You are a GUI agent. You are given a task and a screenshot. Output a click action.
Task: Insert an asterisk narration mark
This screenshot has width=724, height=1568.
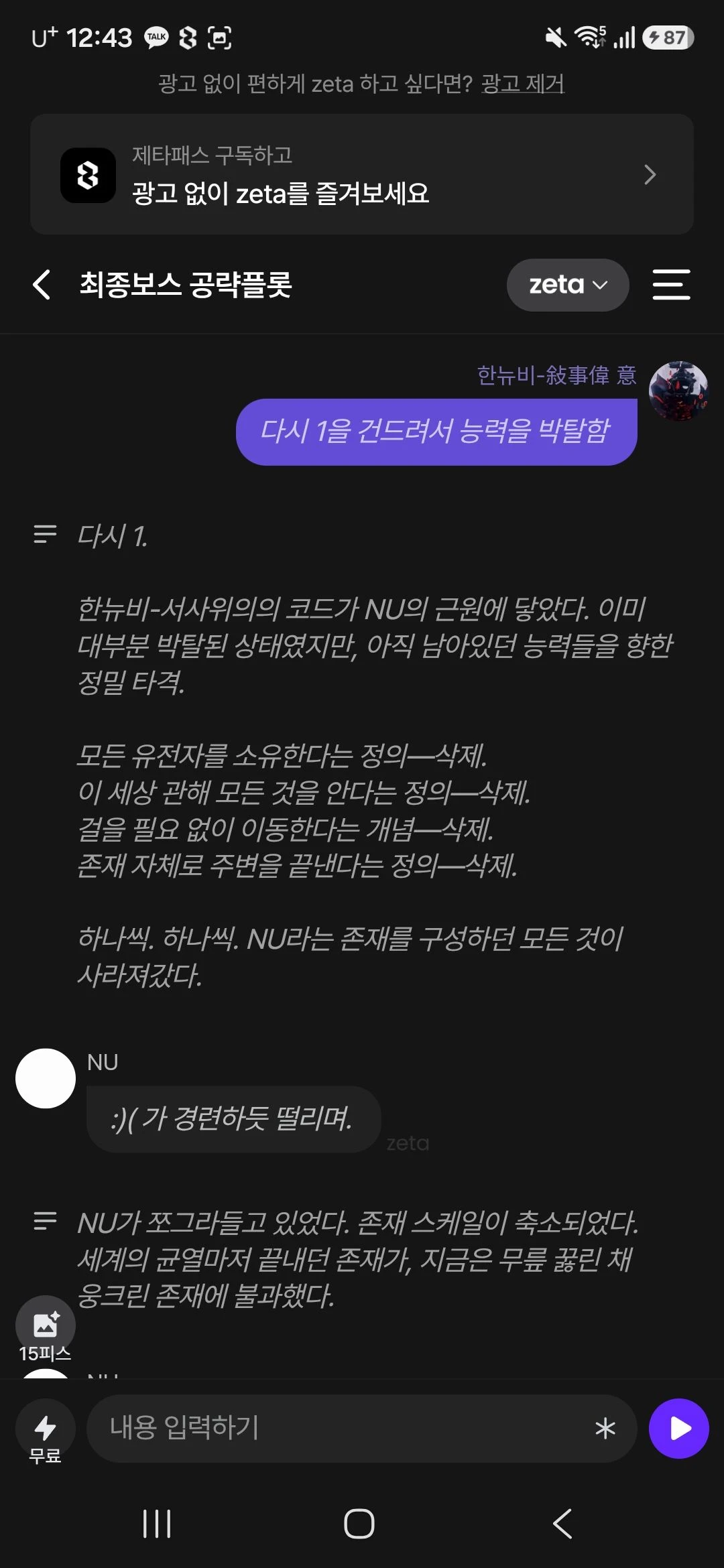(605, 1429)
